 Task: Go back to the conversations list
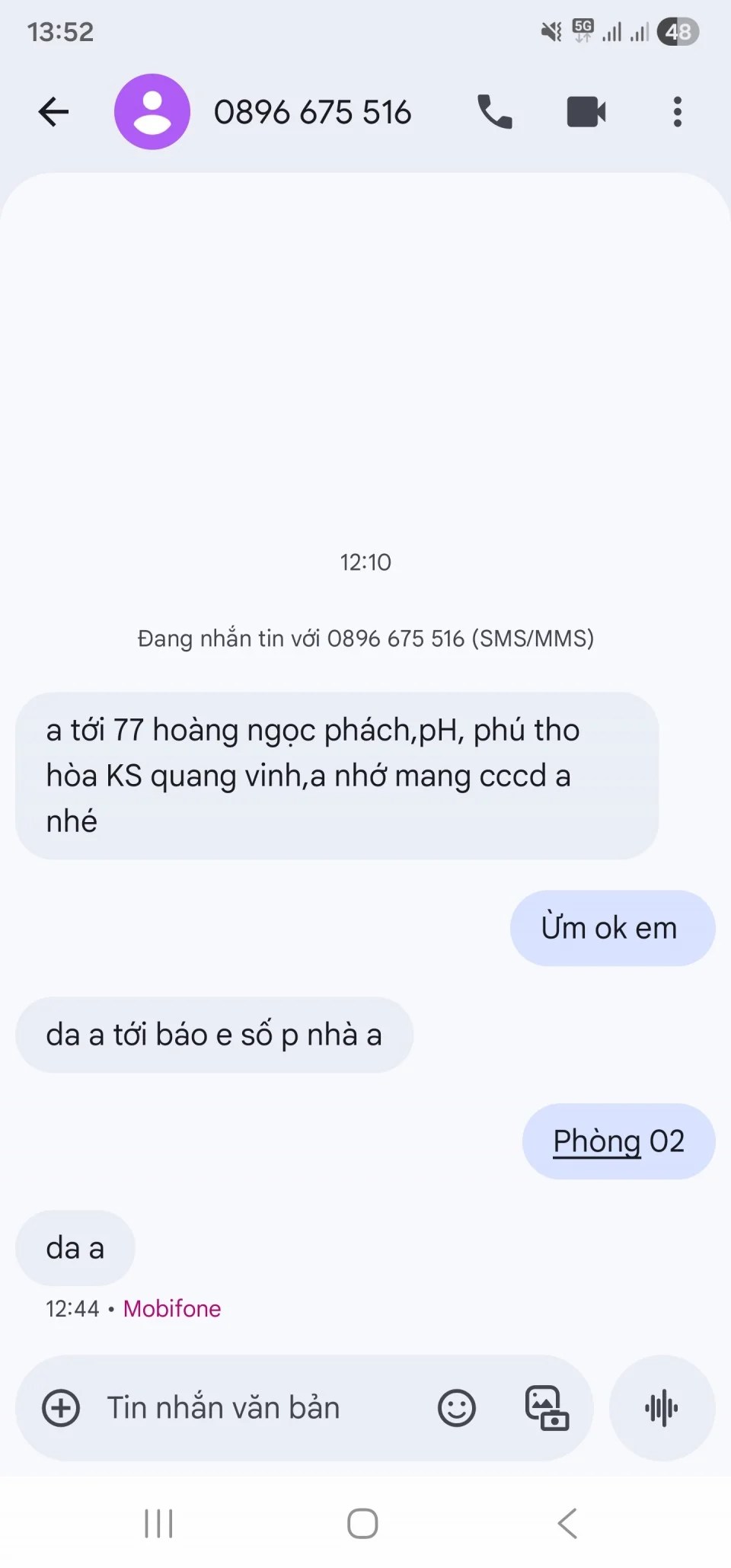[x=53, y=112]
